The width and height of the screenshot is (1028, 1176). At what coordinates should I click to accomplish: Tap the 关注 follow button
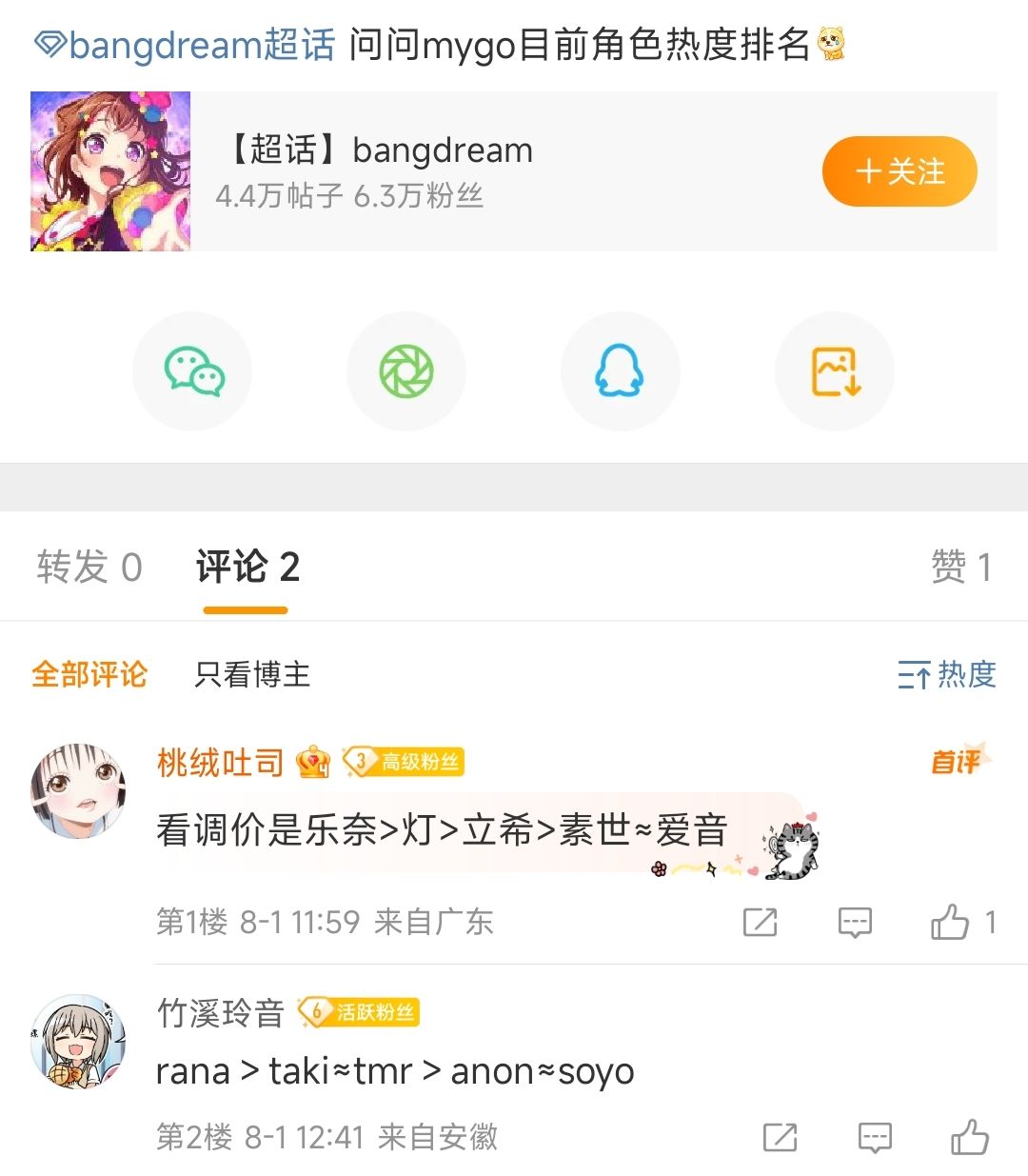pos(898,171)
